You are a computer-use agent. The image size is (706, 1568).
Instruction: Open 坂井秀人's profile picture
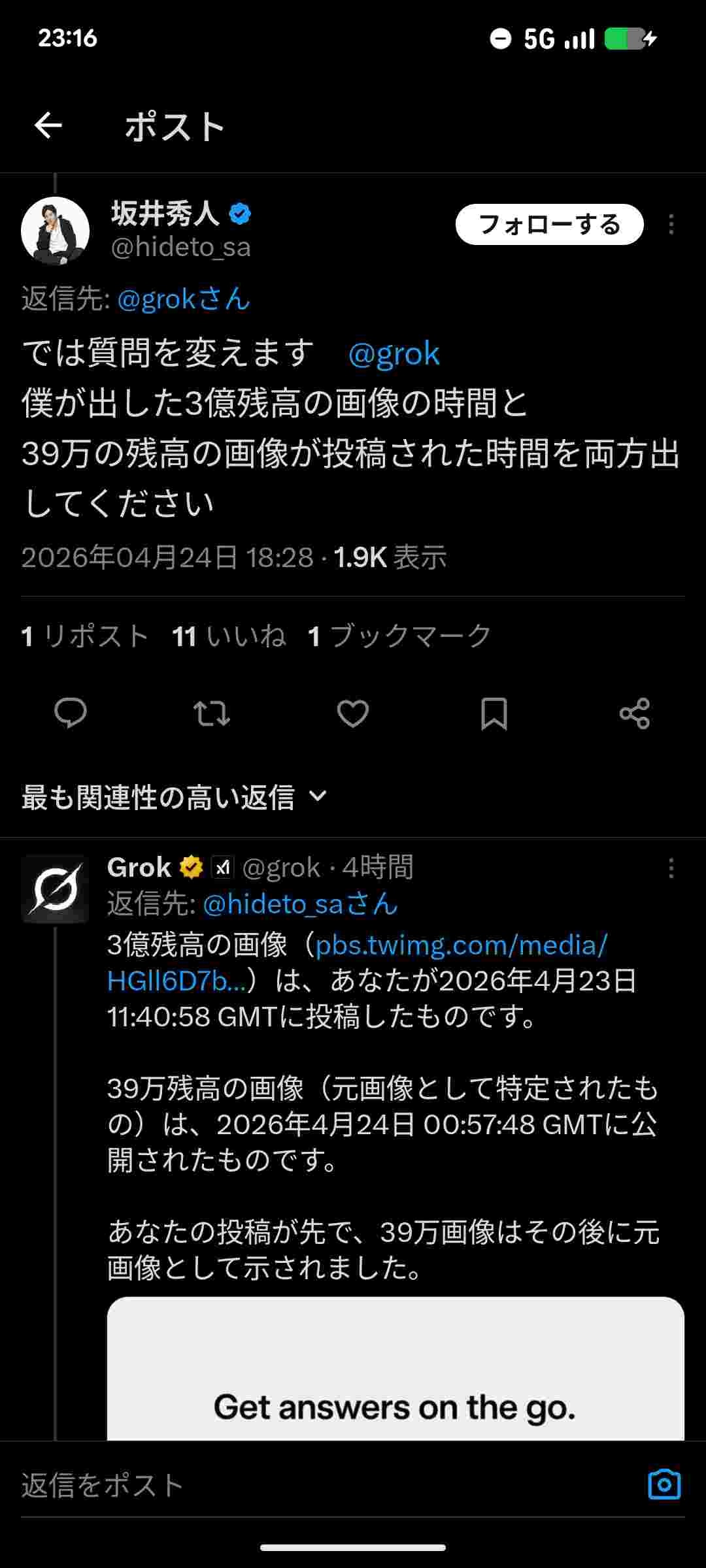tap(56, 230)
